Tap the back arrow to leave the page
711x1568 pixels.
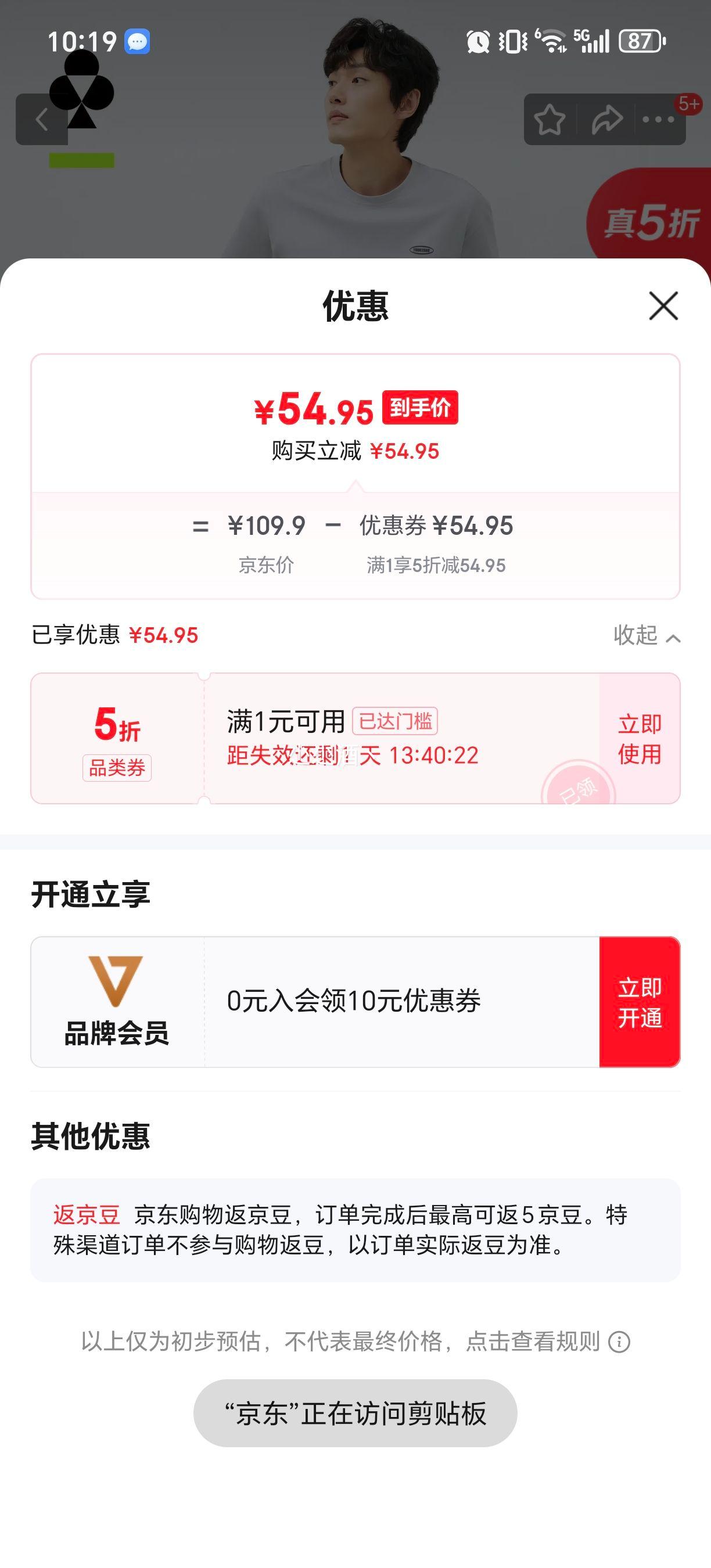(x=41, y=119)
